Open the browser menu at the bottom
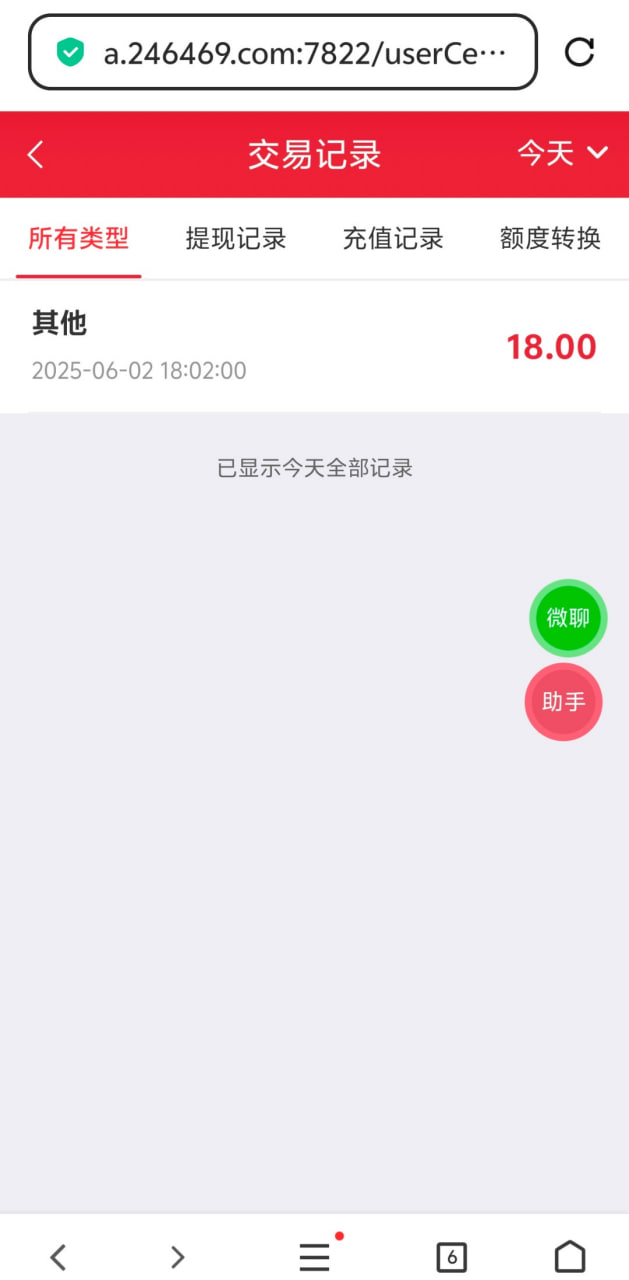 tap(315, 1256)
